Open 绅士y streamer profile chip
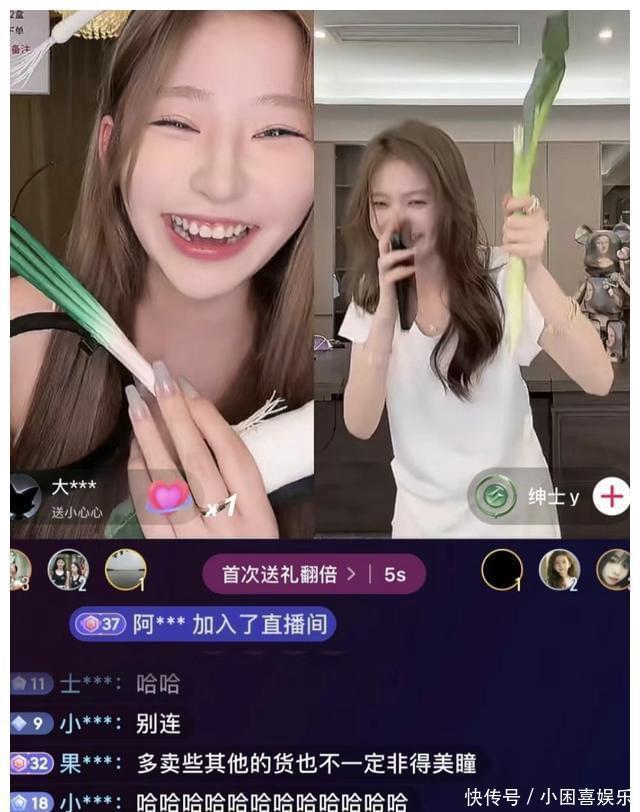 pos(527,496)
